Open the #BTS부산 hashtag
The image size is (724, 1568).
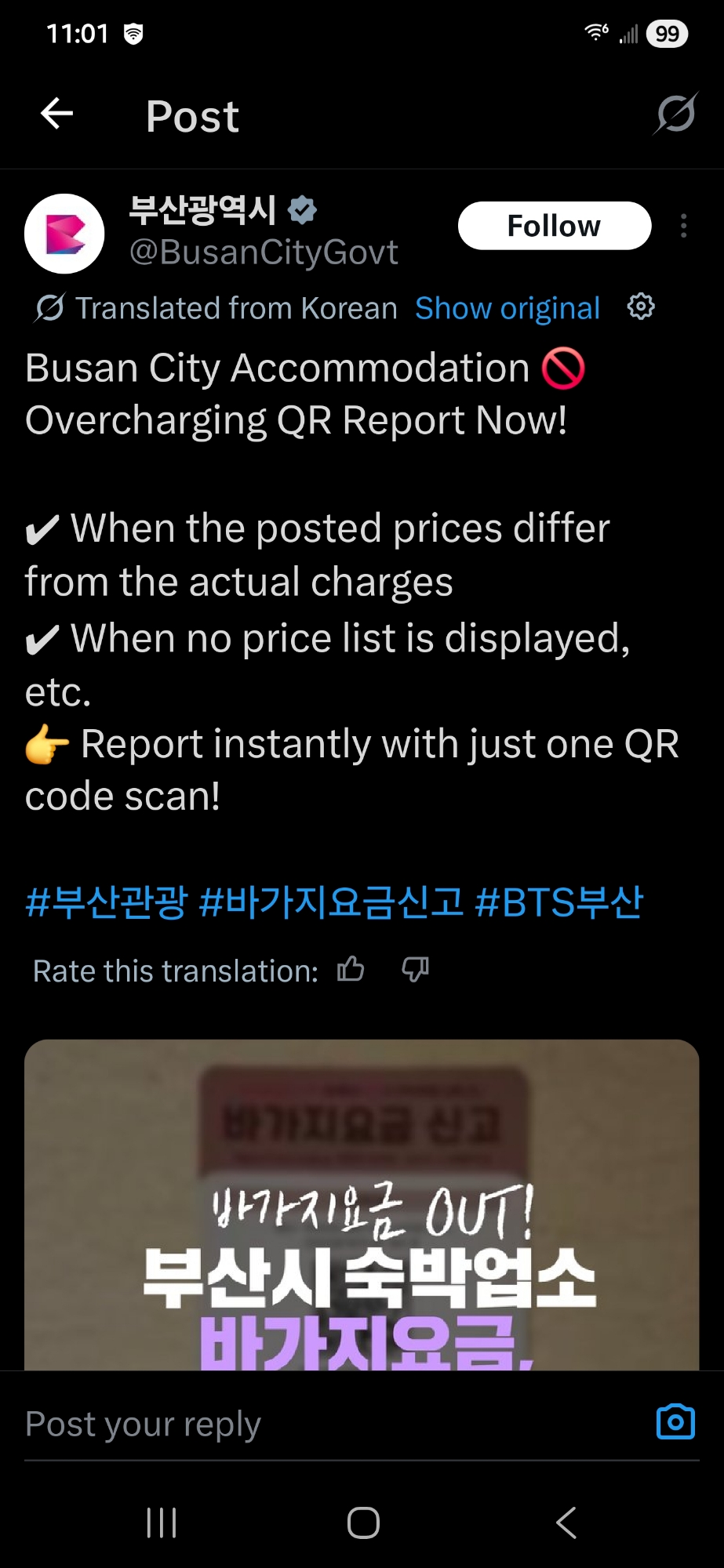[558, 902]
